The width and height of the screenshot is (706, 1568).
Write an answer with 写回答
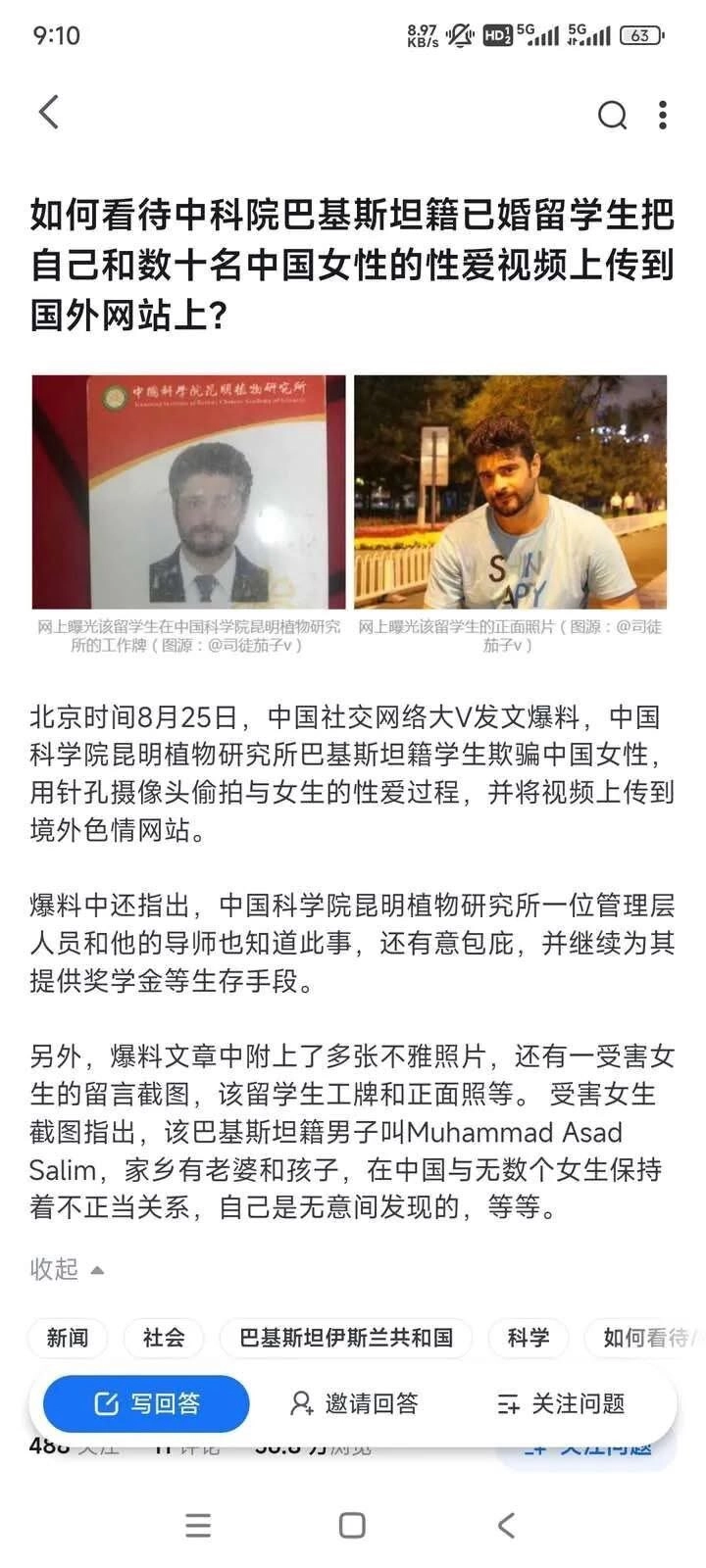point(146,1403)
